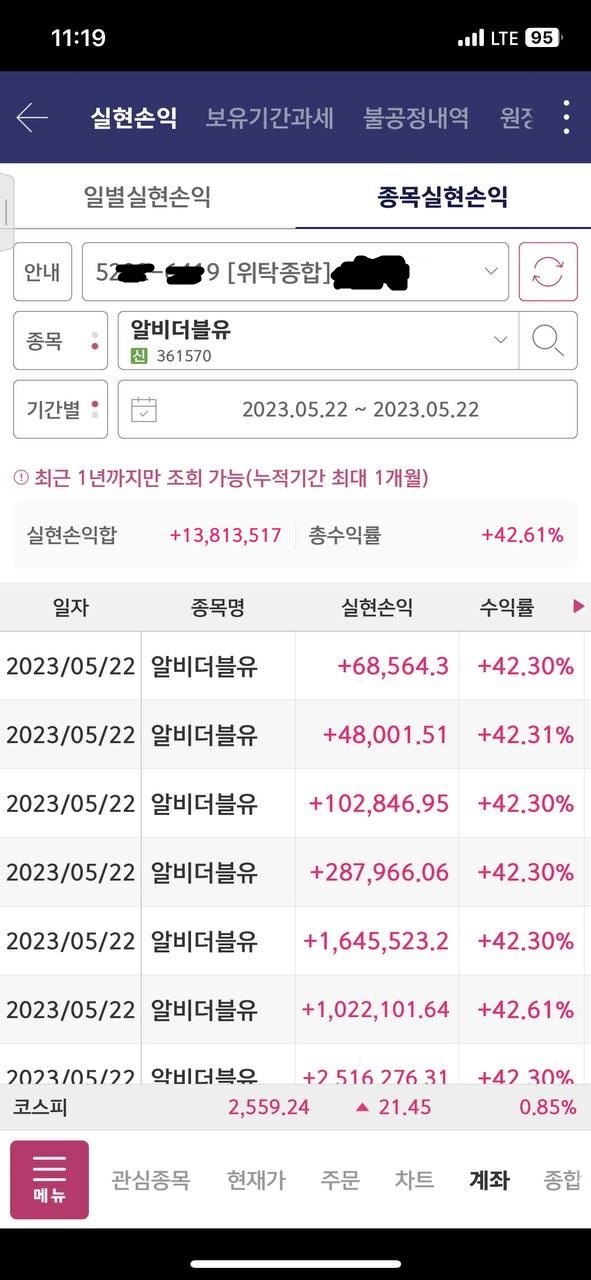Expand the 알비더블유 stock dropdown
The height and width of the screenshot is (1280, 591).
(318, 341)
